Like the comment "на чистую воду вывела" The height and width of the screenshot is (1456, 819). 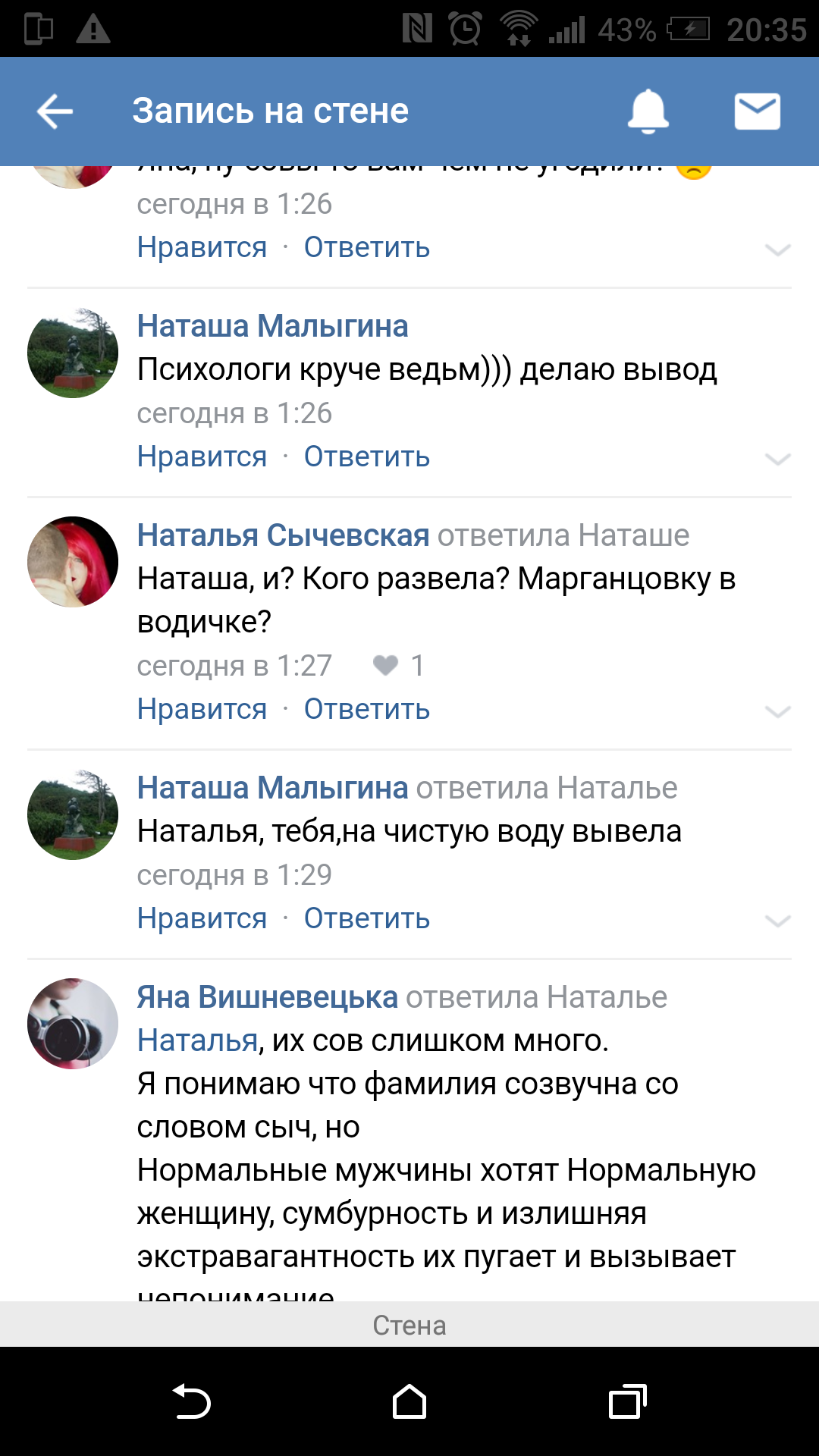coord(202,919)
